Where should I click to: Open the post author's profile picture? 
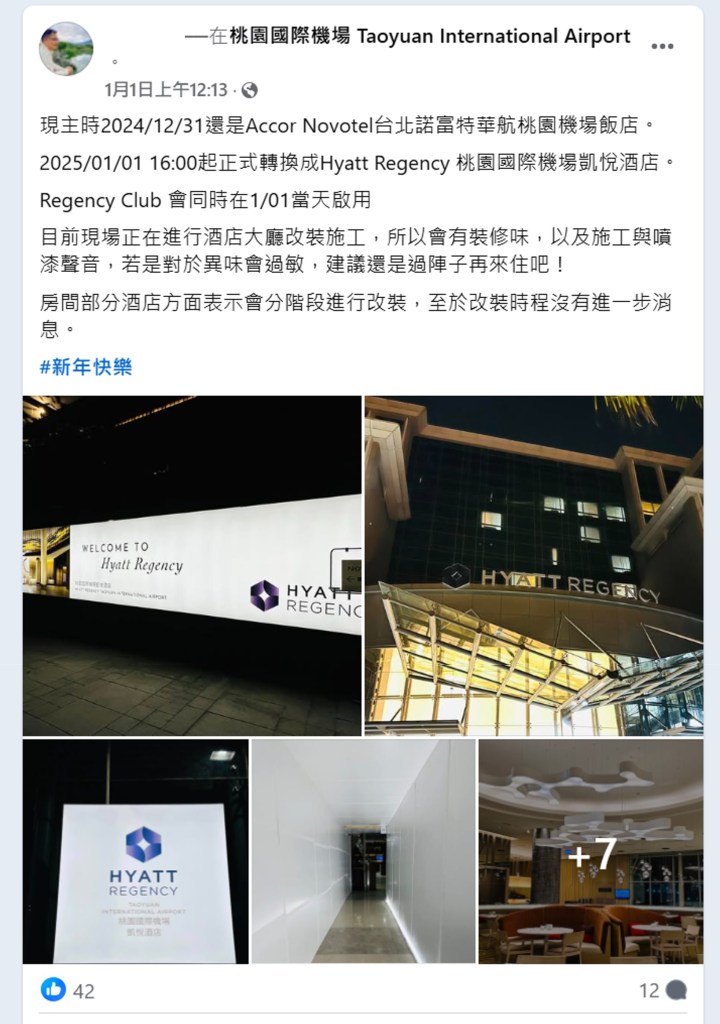point(66,49)
